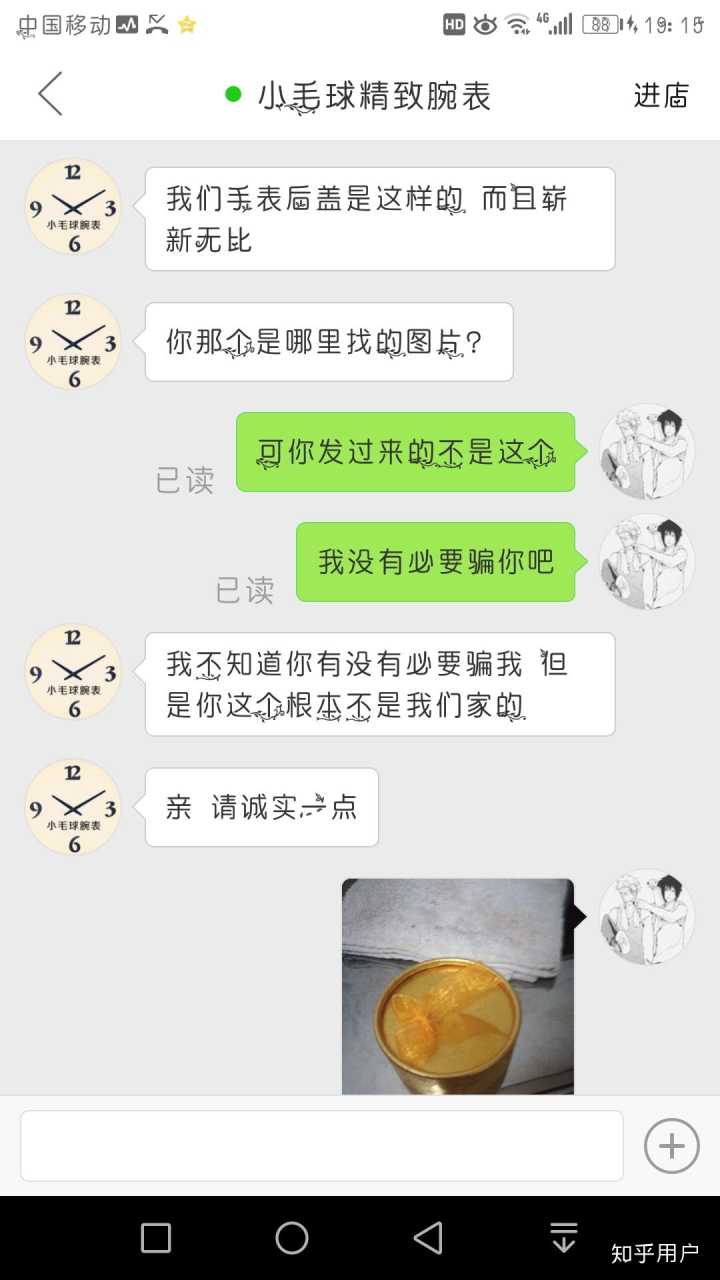Open the plus attachment menu

click(x=671, y=1146)
